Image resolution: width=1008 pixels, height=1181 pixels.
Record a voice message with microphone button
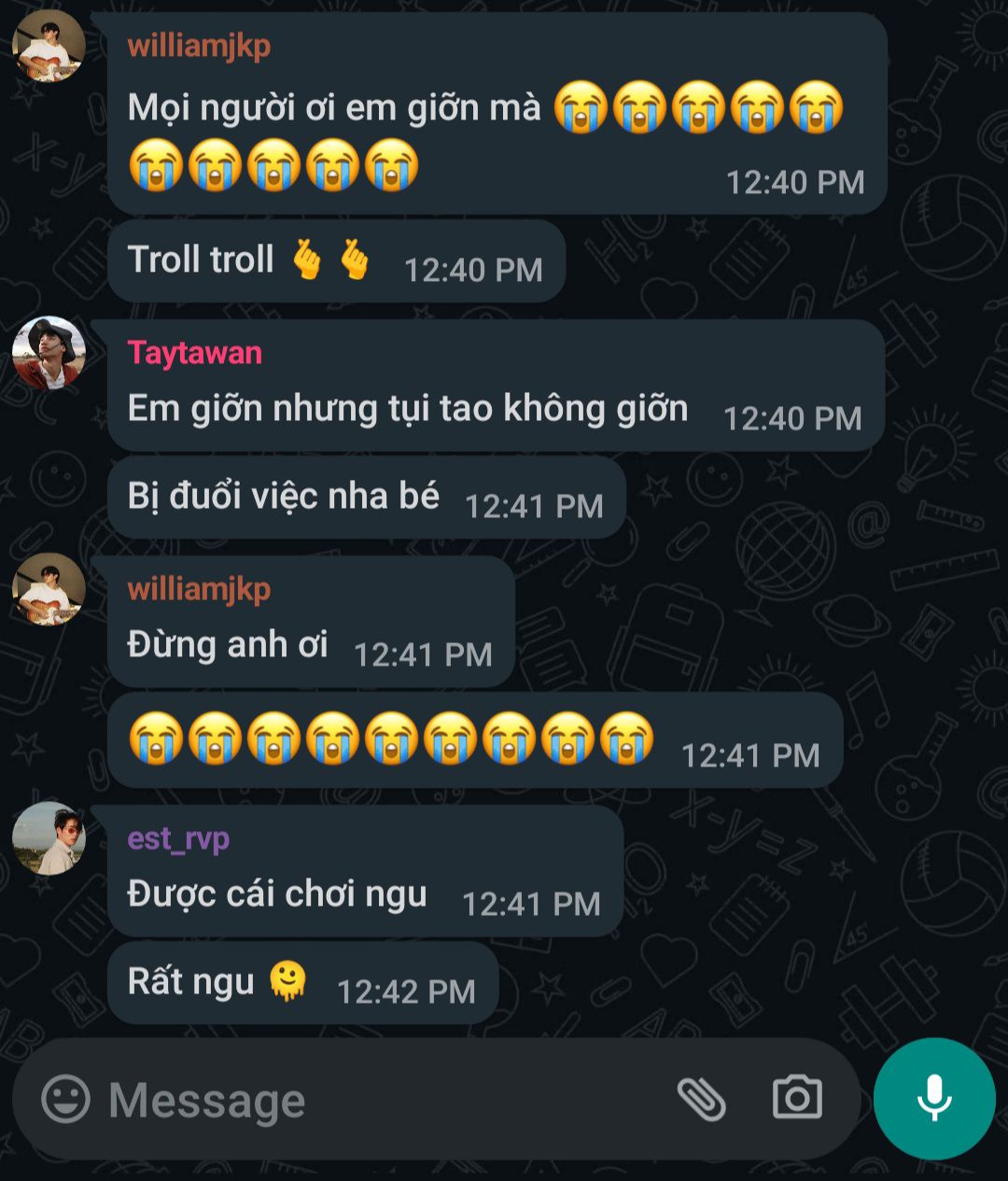click(934, 1099)
